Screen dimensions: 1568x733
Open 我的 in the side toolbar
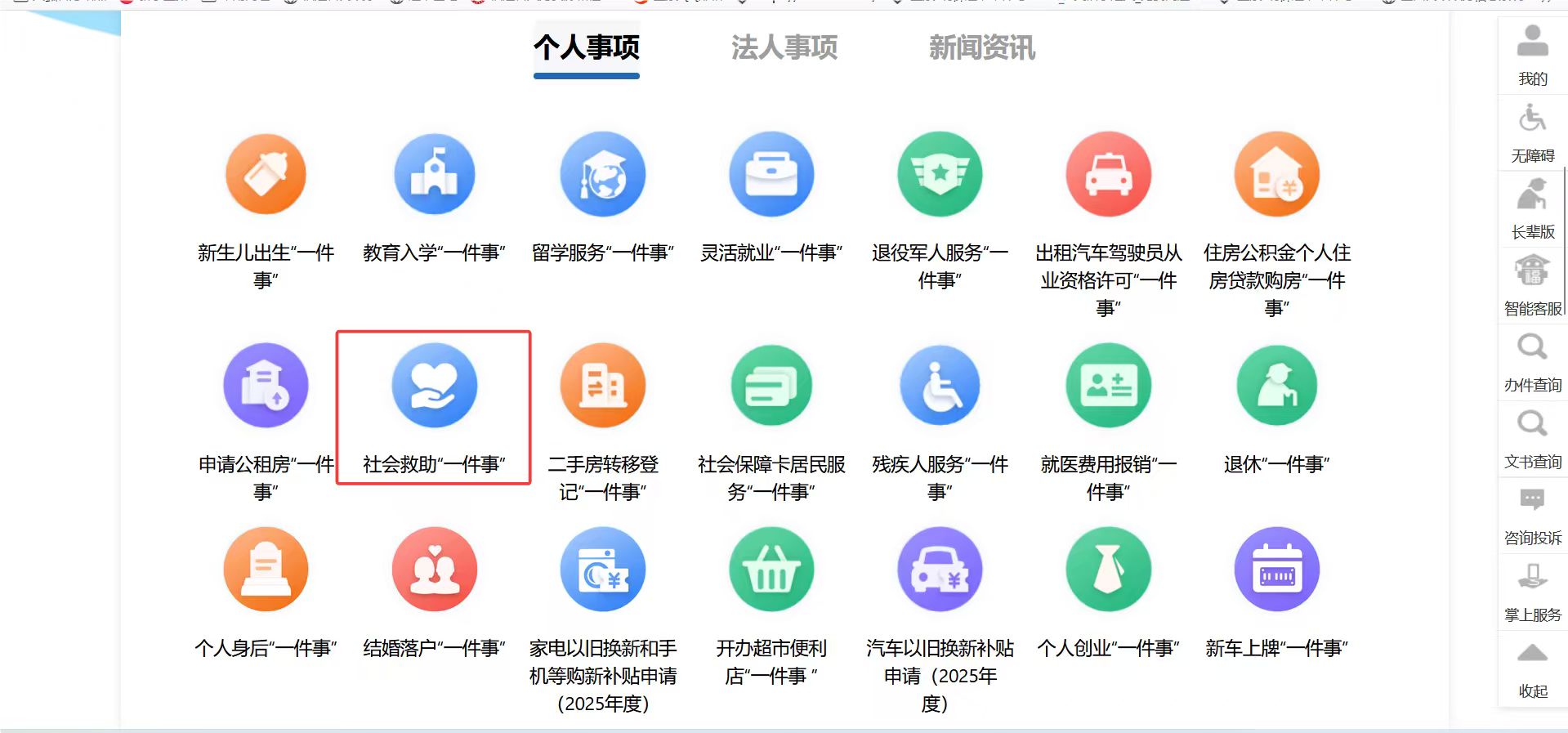point(1532,55)
